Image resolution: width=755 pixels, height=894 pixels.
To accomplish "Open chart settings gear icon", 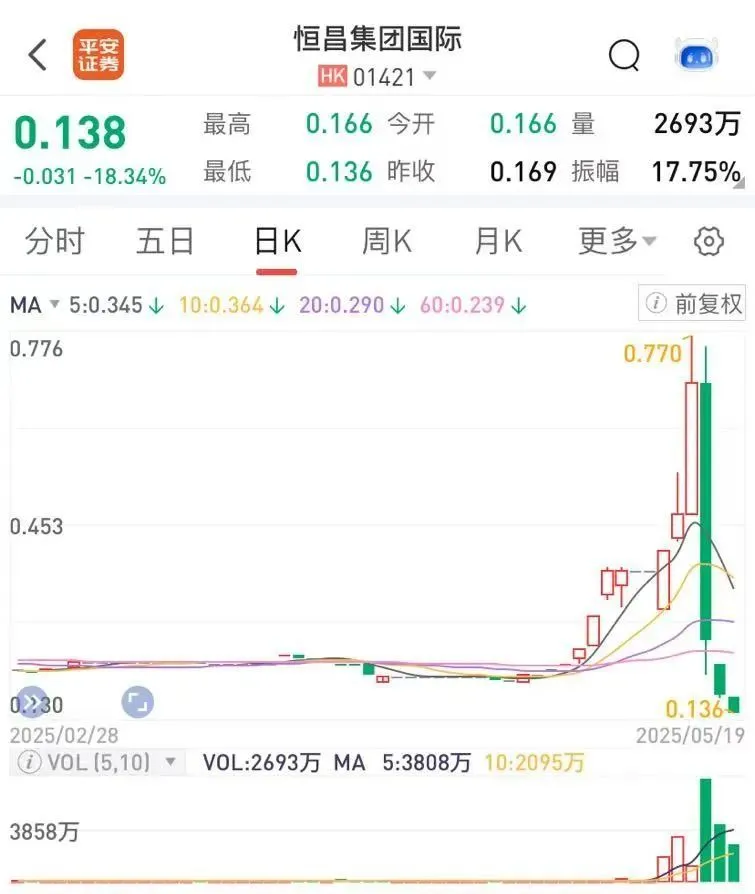I will pos(709,241).
